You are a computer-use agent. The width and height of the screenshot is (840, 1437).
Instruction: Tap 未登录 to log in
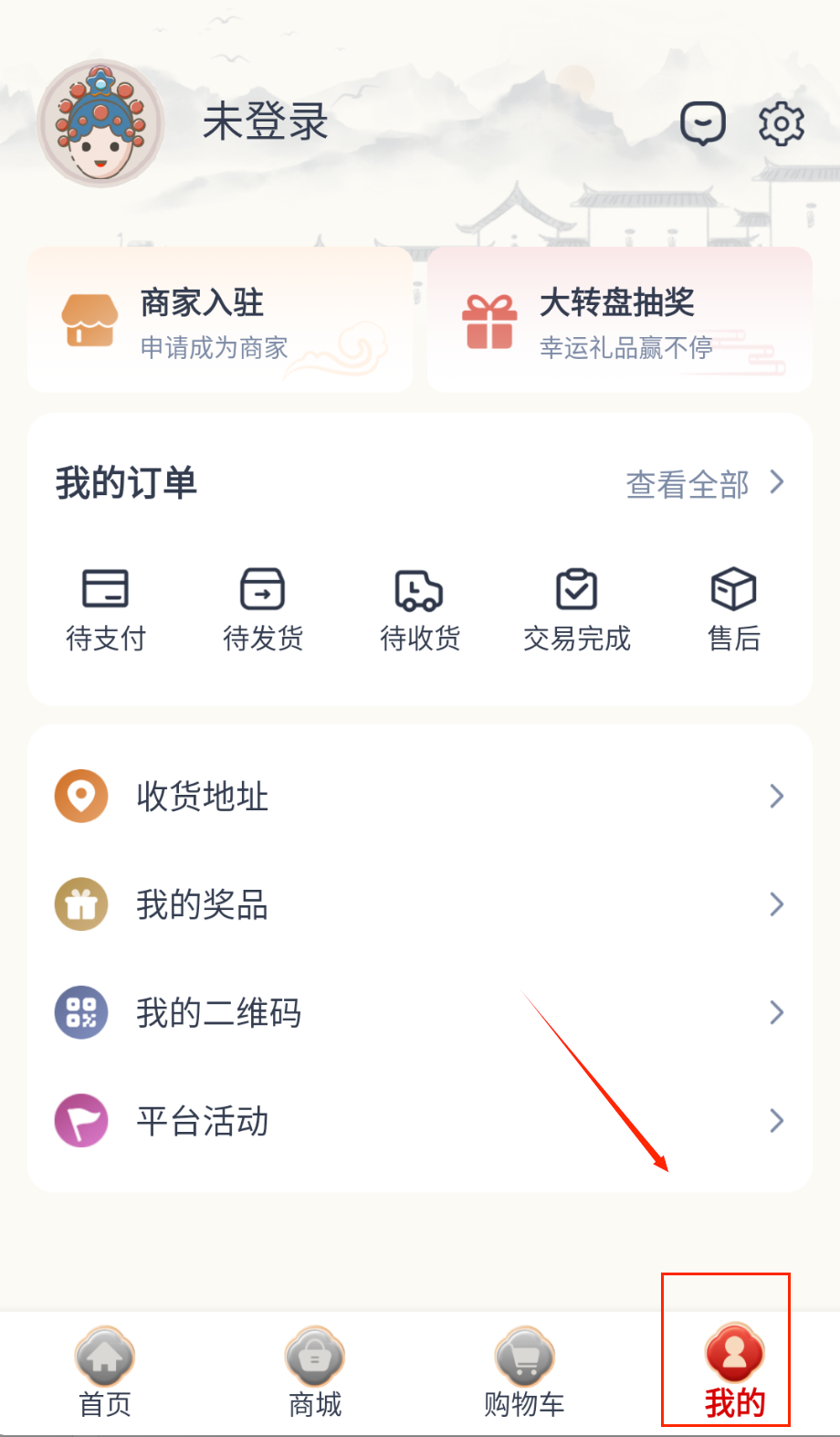(x=265, y=122)
